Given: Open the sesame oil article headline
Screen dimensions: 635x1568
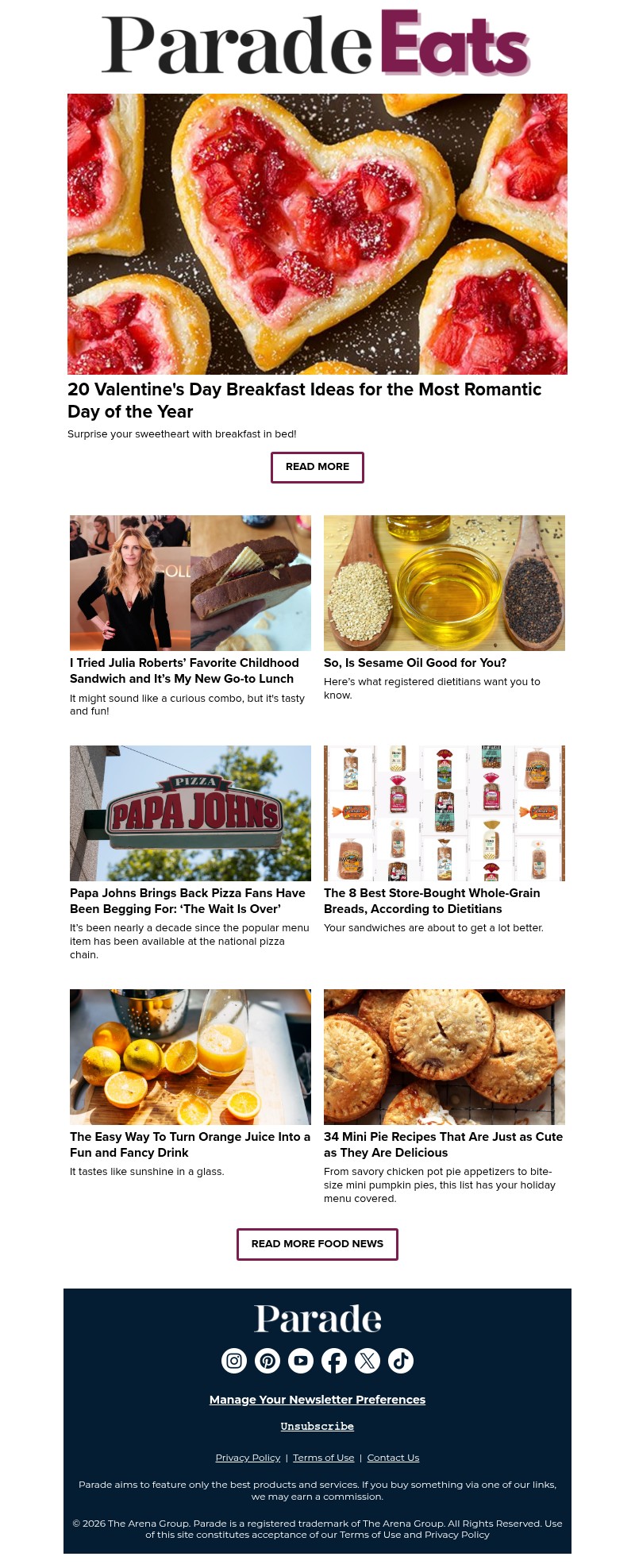Looking at the screenshot, I should point(415,662).
